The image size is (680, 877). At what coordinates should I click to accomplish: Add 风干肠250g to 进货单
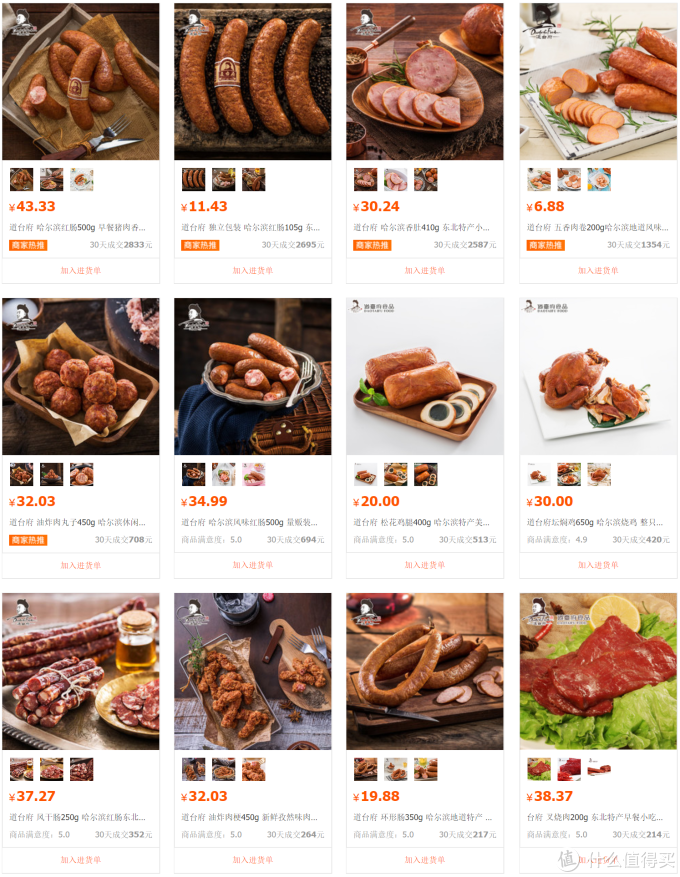pos(80,859)
